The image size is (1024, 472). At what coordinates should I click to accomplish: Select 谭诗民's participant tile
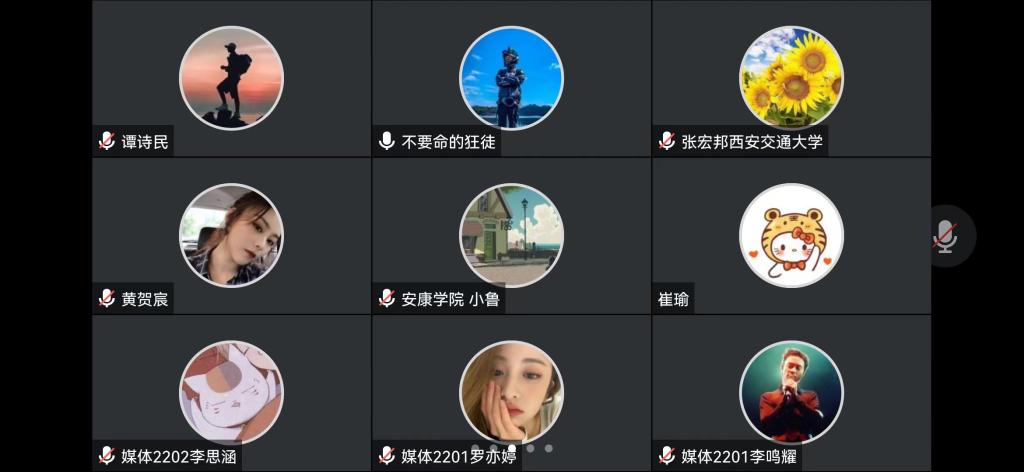pyautogui.click(x=231, y=79)
